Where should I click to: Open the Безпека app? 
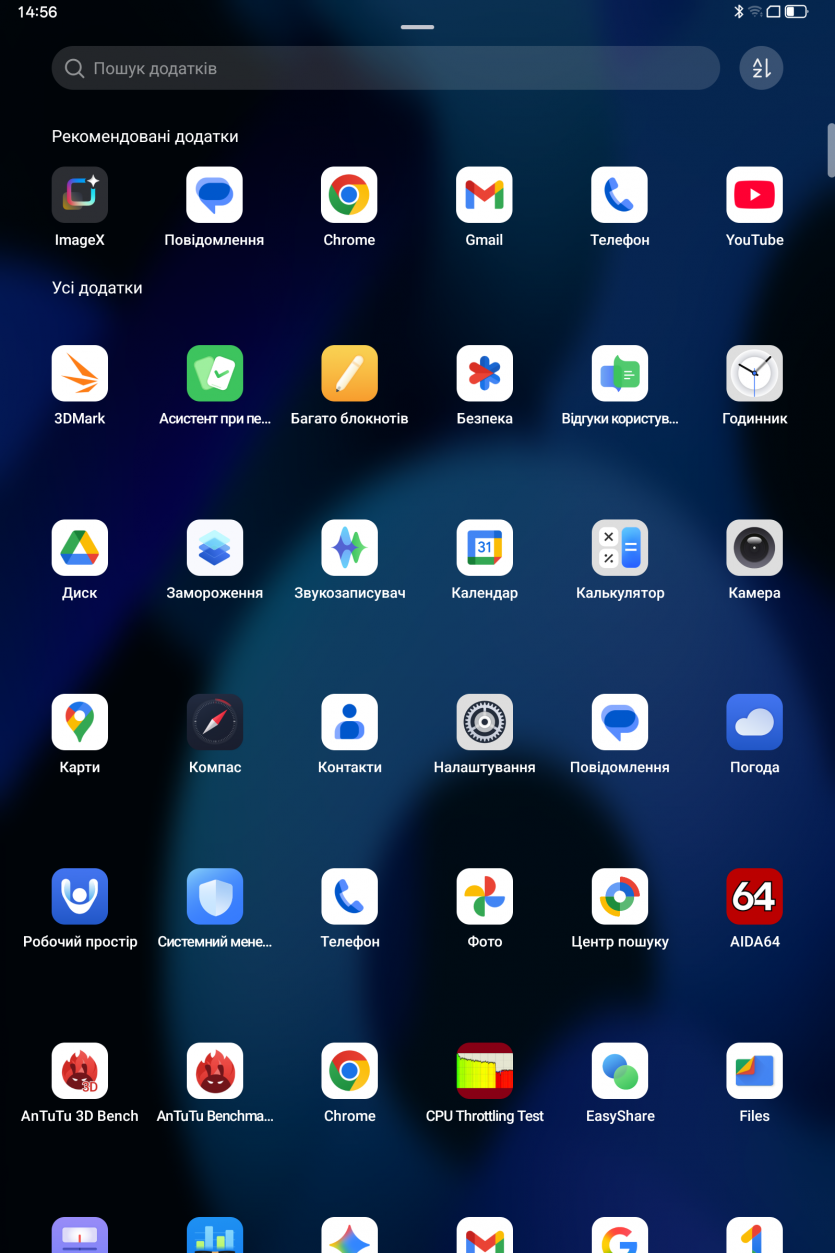point(484,374)
